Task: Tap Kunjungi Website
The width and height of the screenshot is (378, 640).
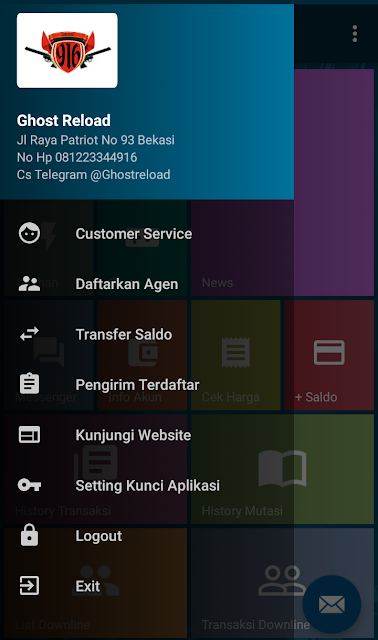Action: tap(147, 435)
